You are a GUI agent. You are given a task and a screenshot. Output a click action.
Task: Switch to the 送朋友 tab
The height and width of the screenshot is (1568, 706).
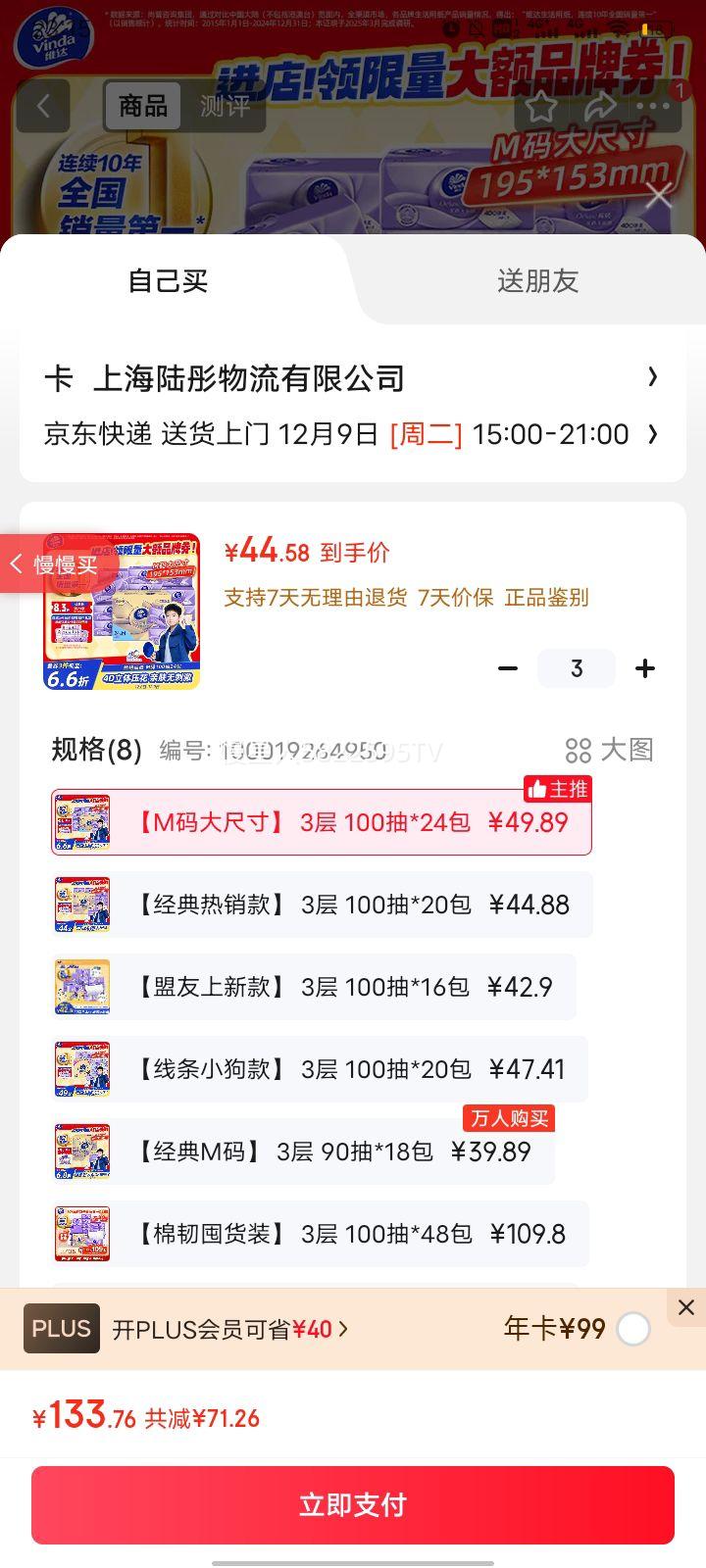537,281
